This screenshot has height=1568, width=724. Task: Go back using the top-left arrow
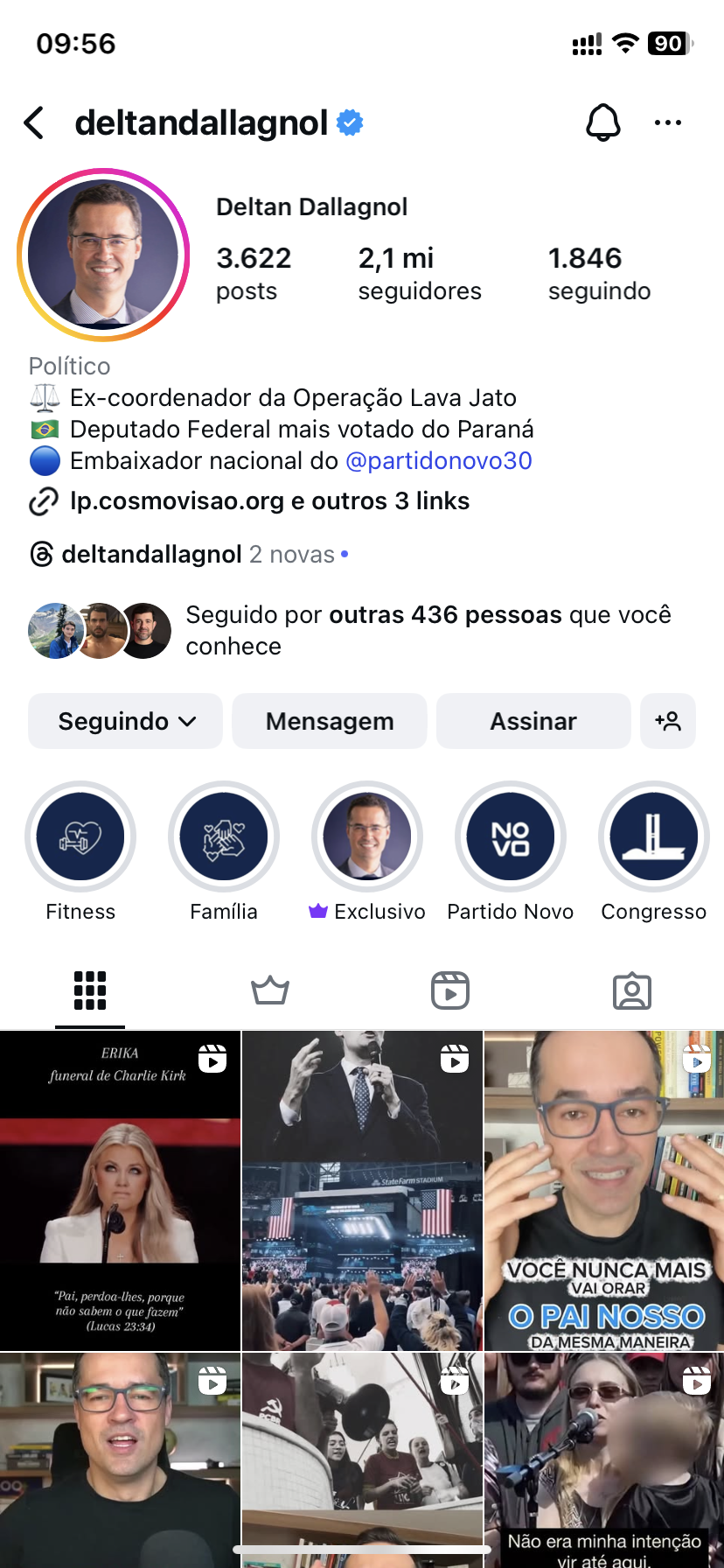pyautogui.click(x=34, y=123)
